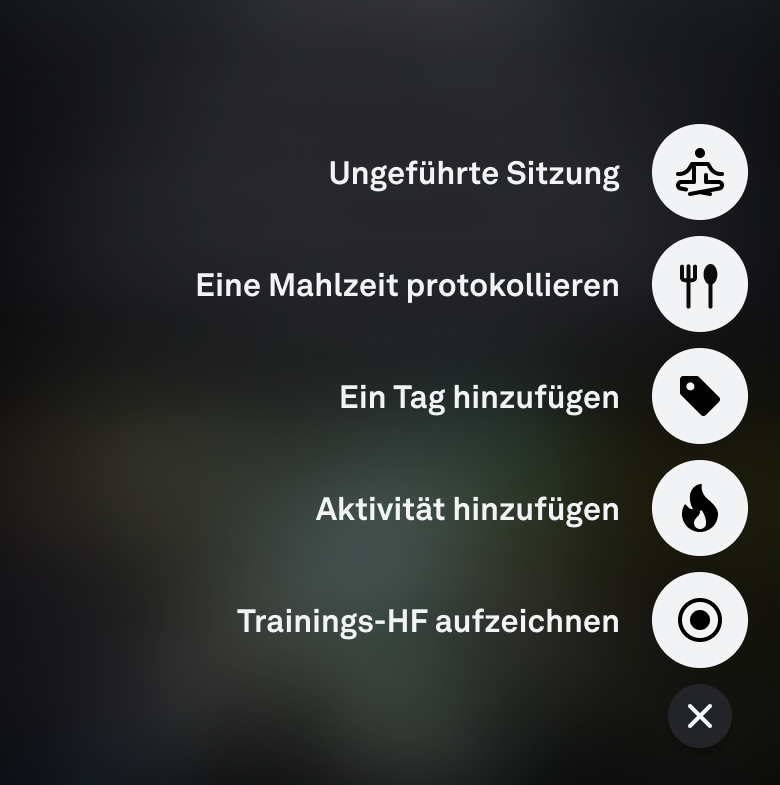Select Aktivität hinzufügen flame button
This screenshot has width=780, height=785.
pos(699,508)
